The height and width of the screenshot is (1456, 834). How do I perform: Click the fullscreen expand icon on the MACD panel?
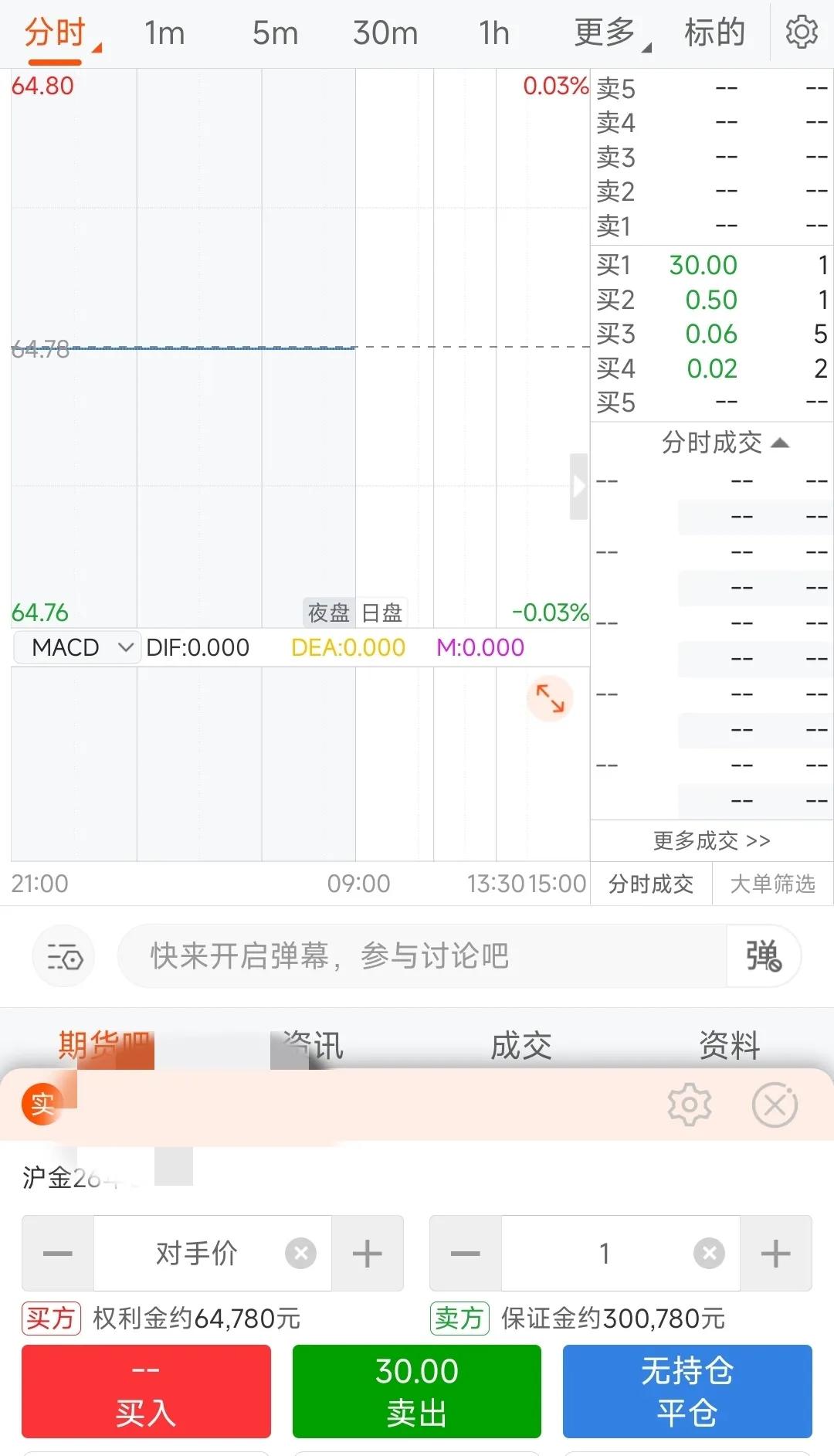(549, 697)
